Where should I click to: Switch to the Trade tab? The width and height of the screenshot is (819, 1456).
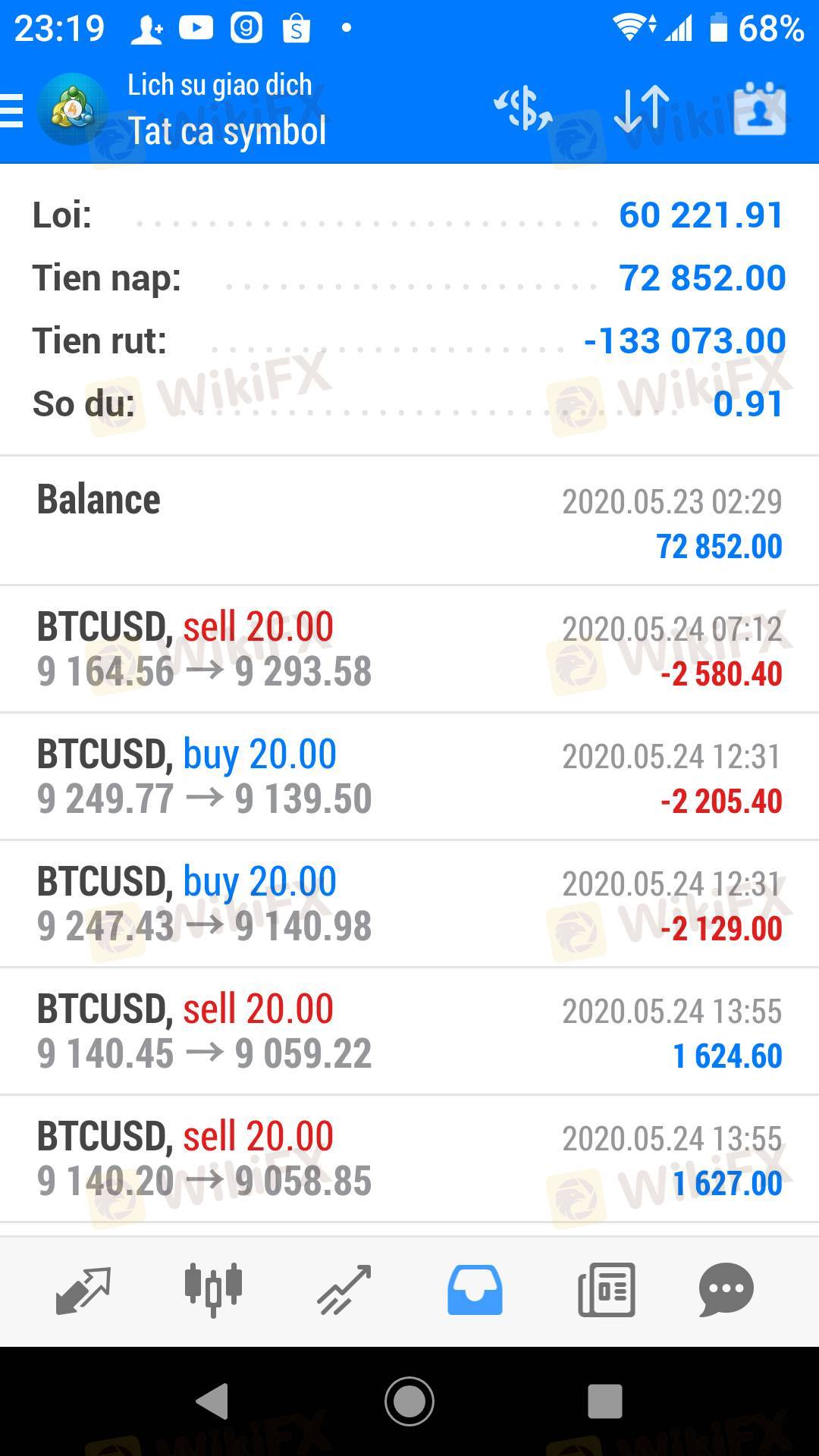(x=344, y=1289)
